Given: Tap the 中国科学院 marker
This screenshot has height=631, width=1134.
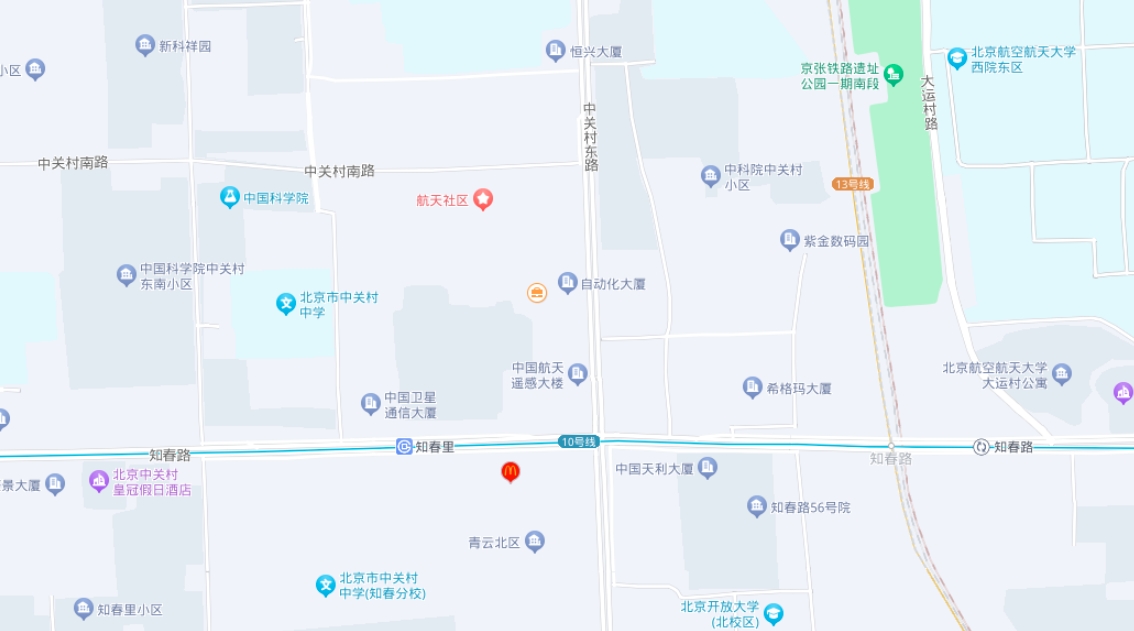Looking at the screenshot, I should [230, 198].
